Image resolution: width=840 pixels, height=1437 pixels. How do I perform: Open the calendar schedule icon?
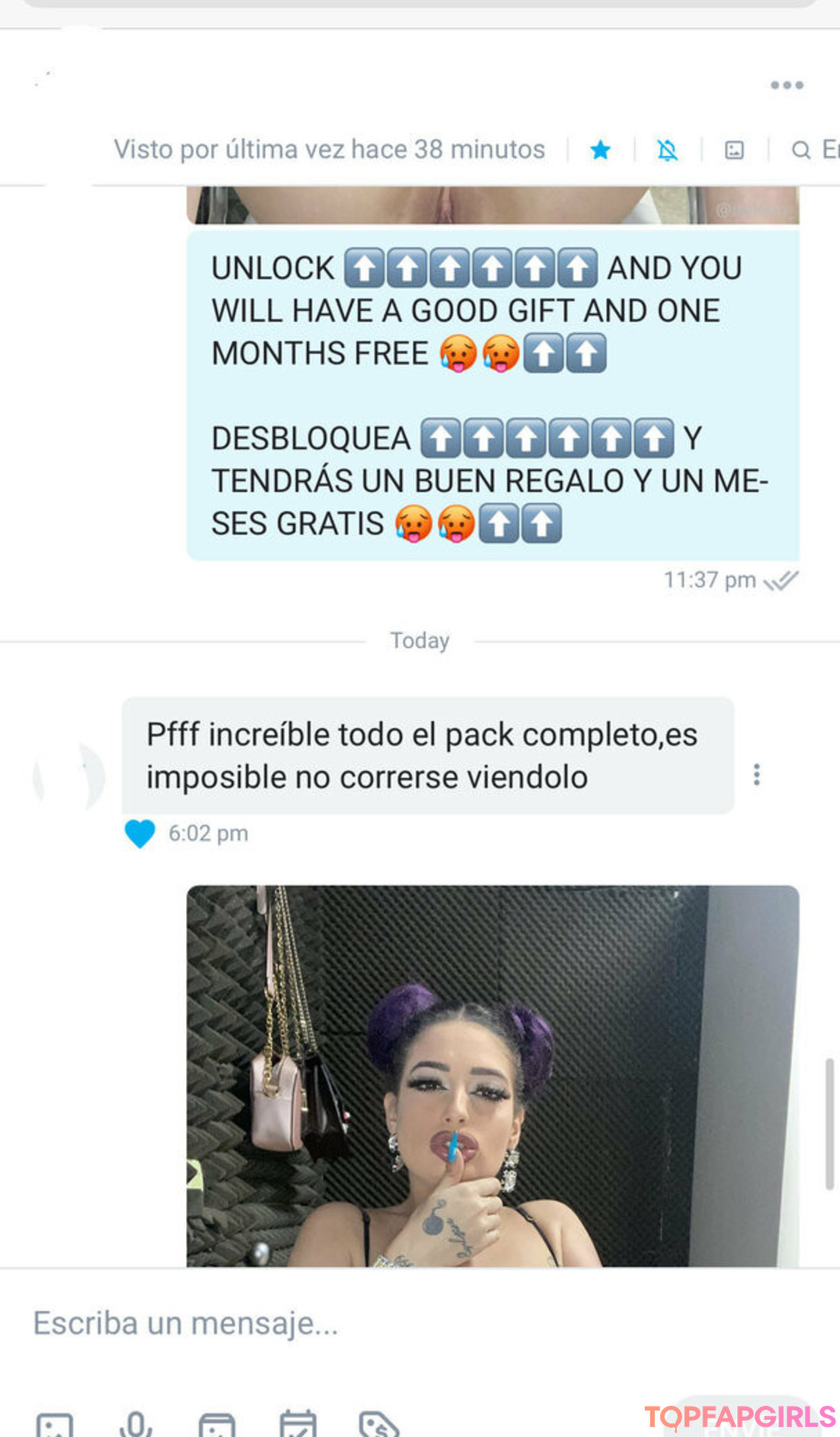click(298, 1425)
